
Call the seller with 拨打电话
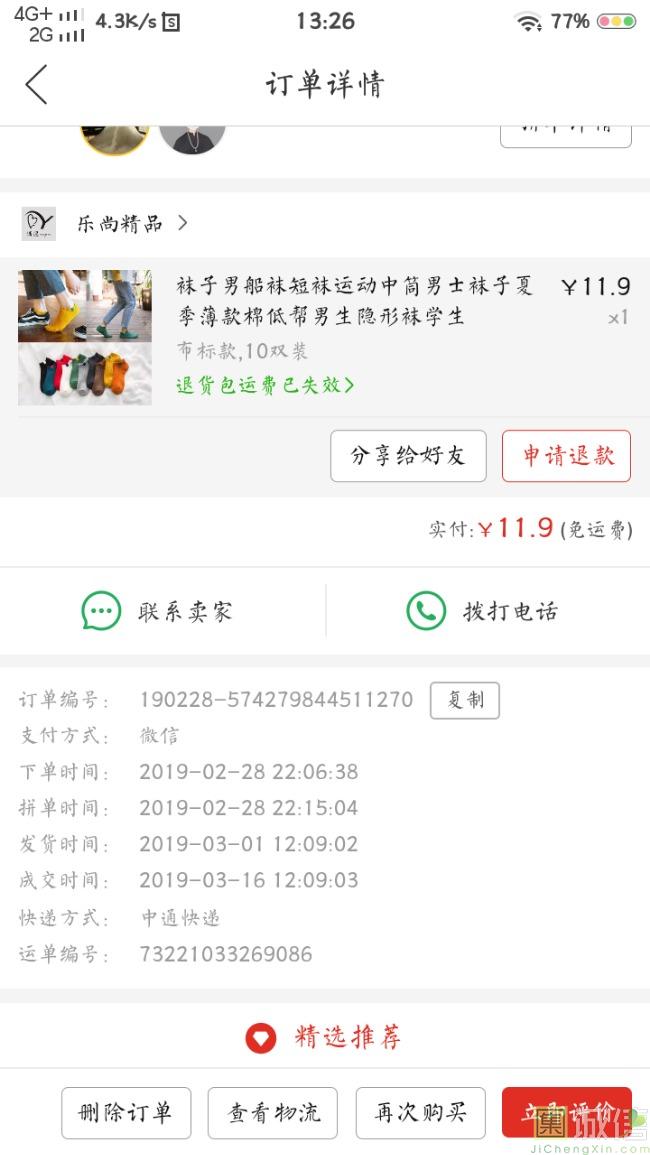pyautogui.click(x=482, y=611)
